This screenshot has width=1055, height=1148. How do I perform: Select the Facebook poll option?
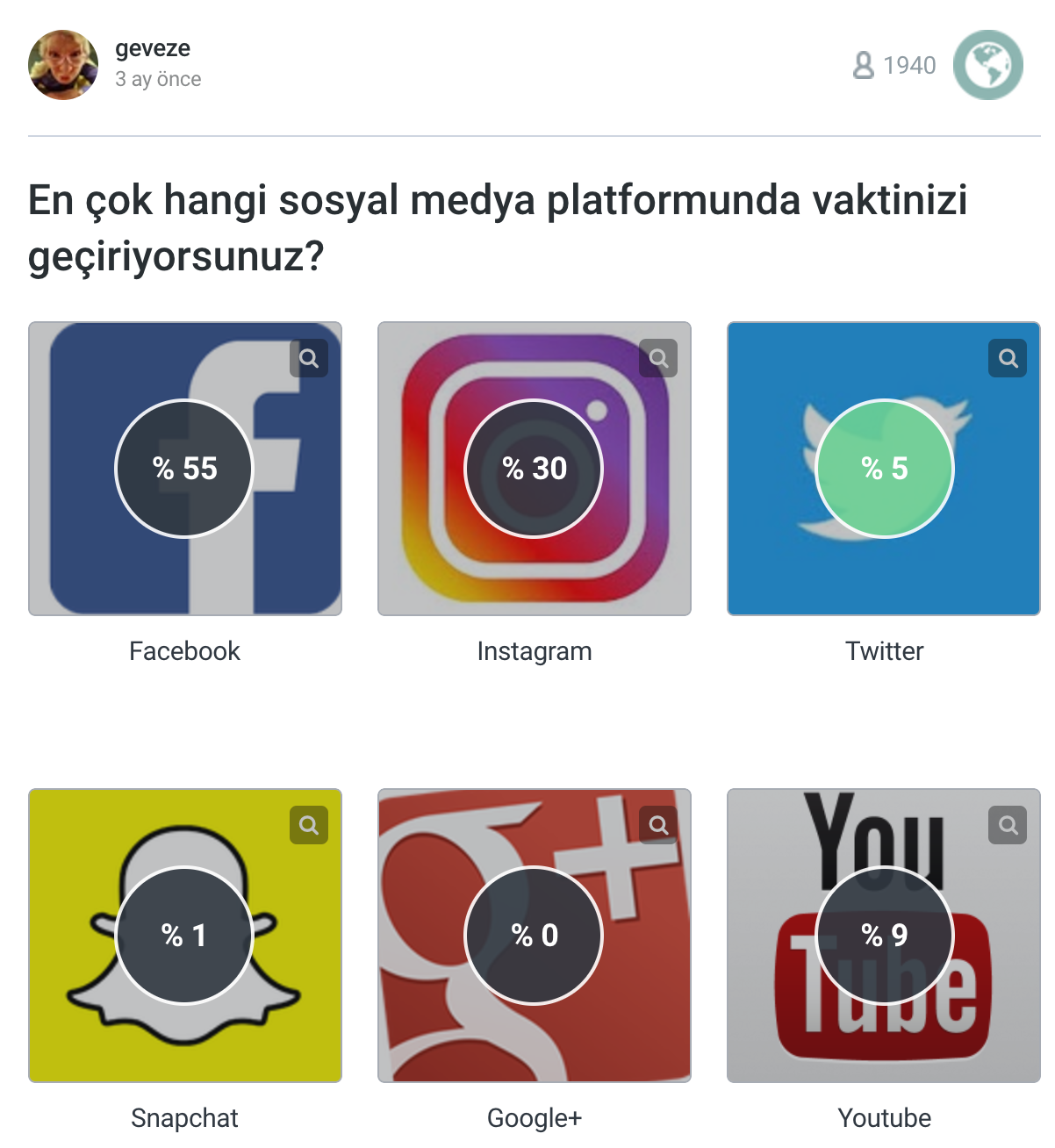pyautogui.click(x=184, y=469)
